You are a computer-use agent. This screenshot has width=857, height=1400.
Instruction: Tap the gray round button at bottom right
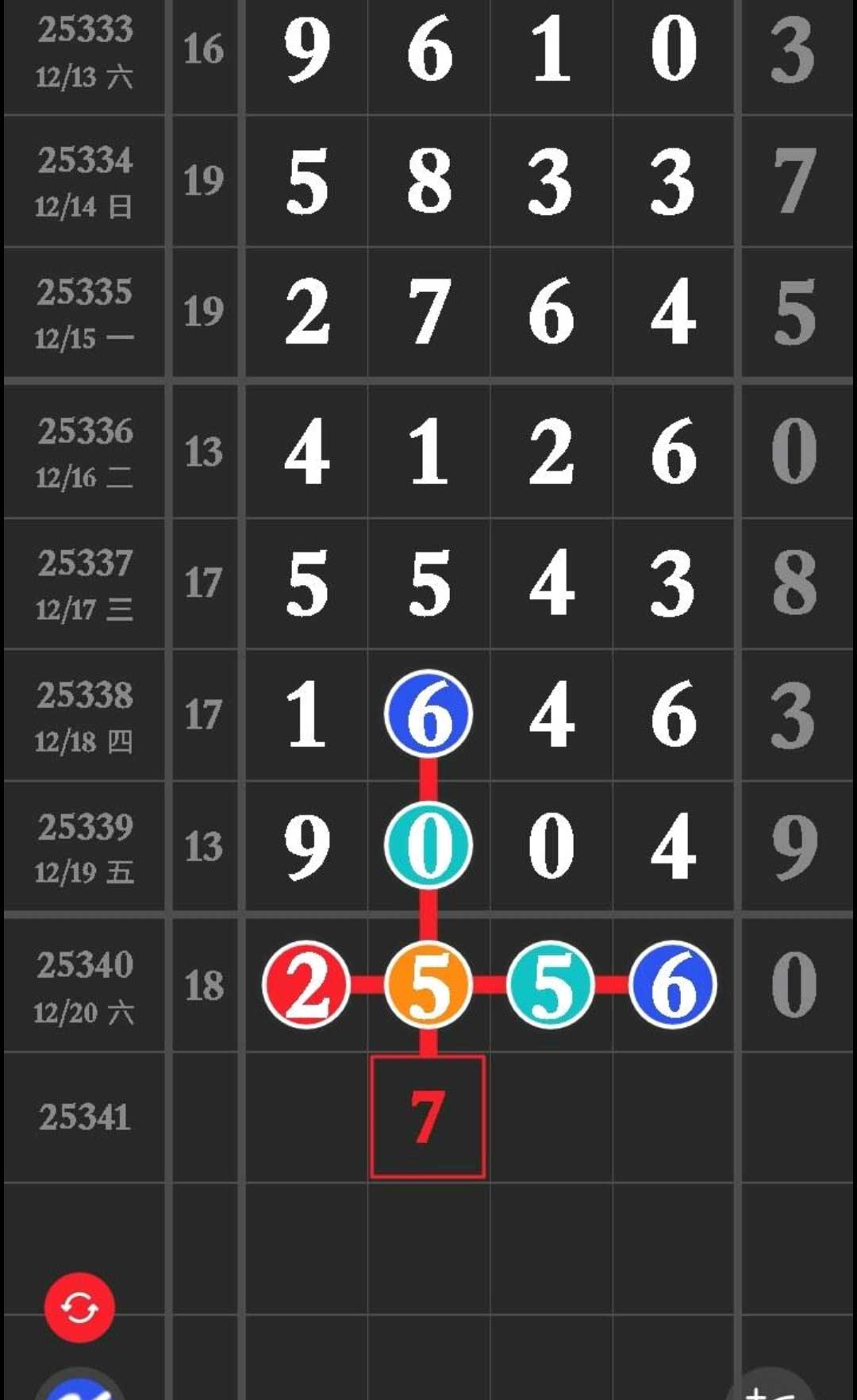pyautogui.click(x=768, y=1389)
